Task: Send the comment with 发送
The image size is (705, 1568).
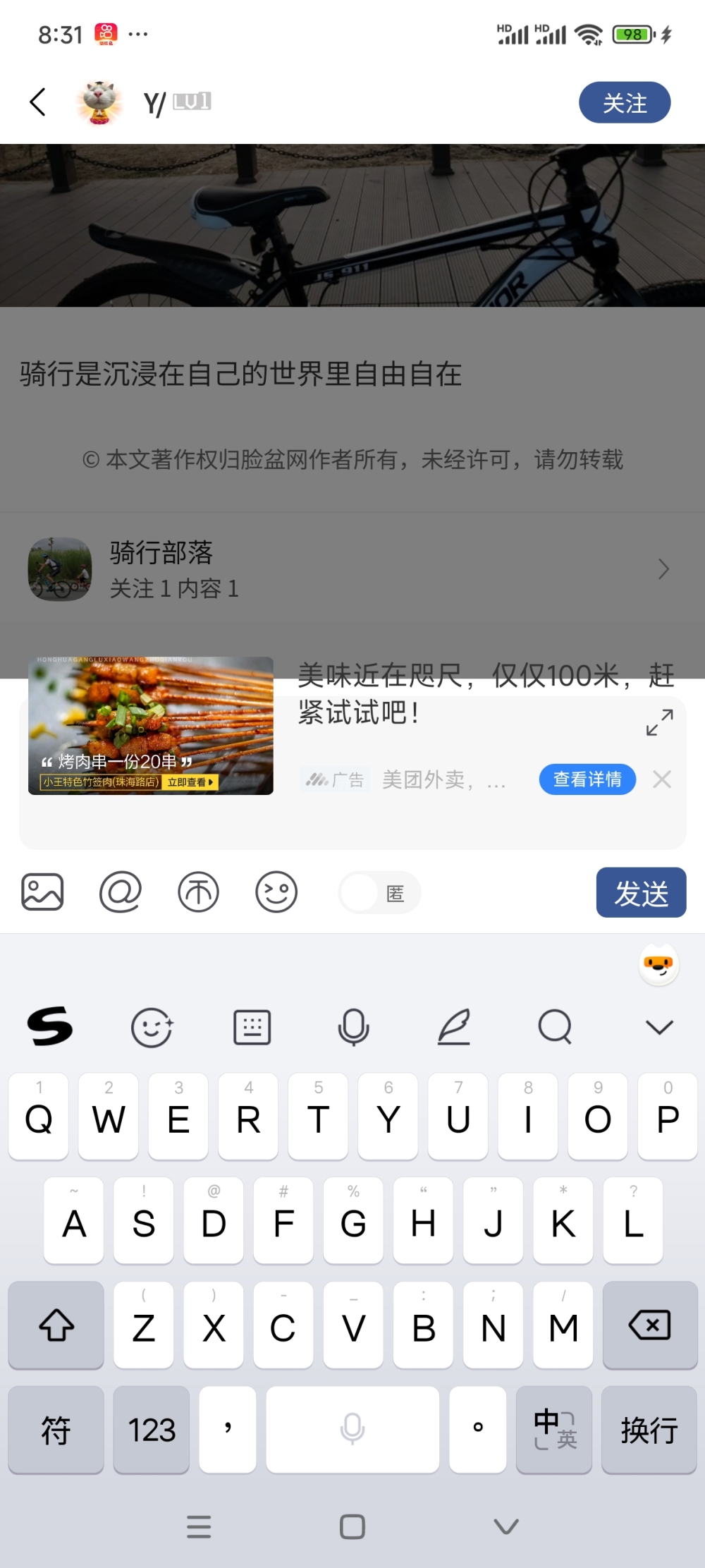Action: tap(641, 893)
